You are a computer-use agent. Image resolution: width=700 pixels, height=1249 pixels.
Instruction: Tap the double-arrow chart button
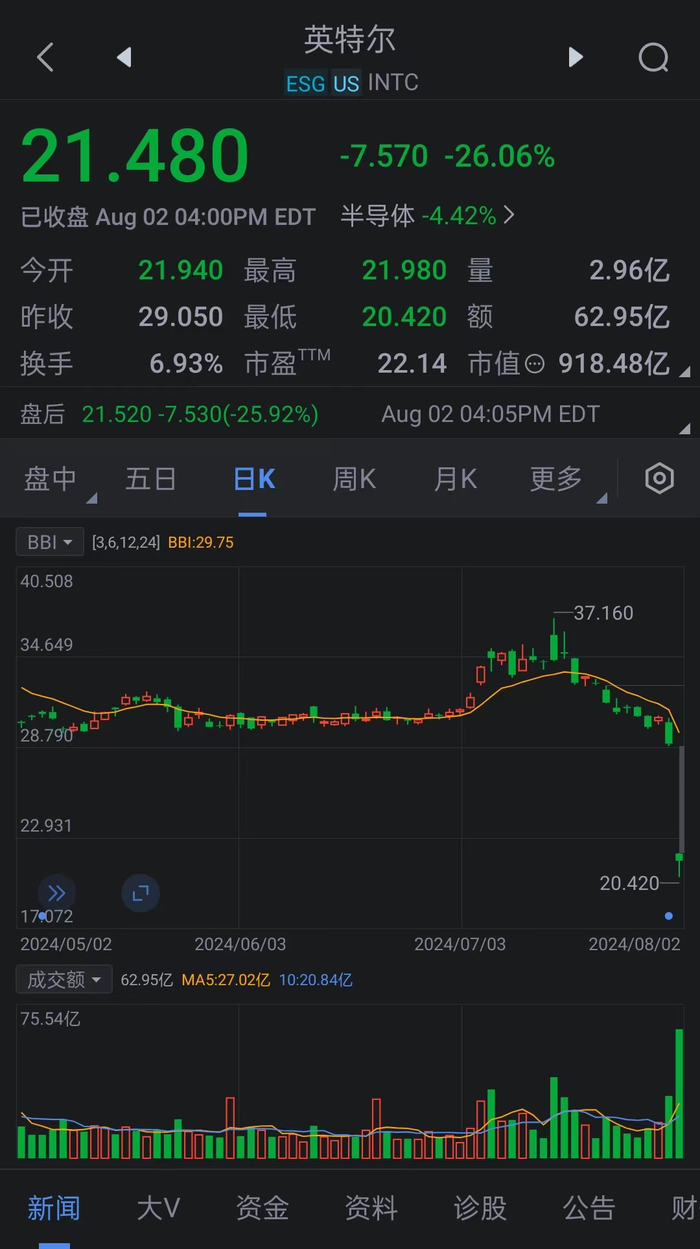click(57, 893)
